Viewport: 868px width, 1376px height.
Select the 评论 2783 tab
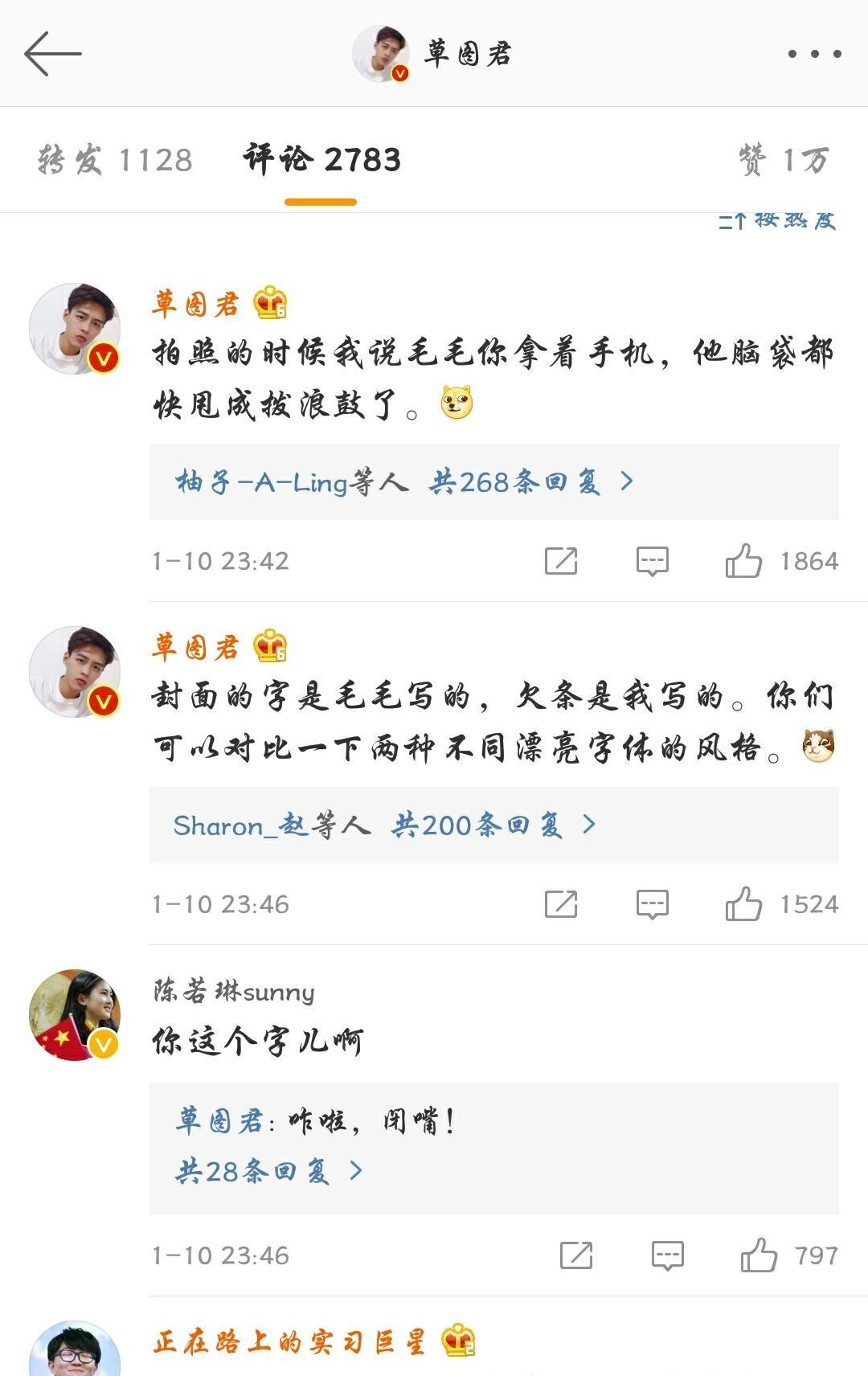click(321, 160)
